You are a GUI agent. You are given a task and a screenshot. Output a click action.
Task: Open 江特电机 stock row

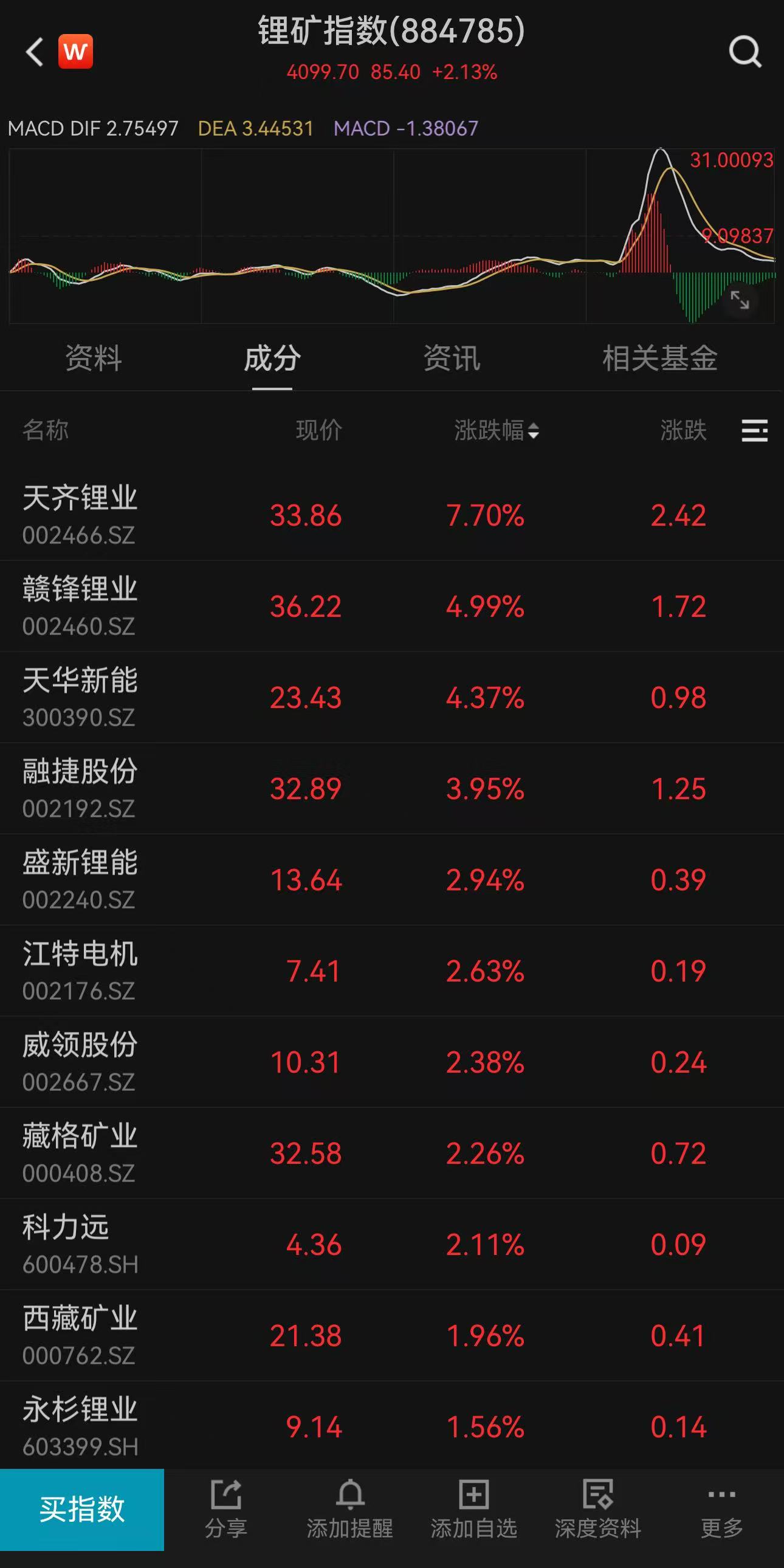point(392,971)
